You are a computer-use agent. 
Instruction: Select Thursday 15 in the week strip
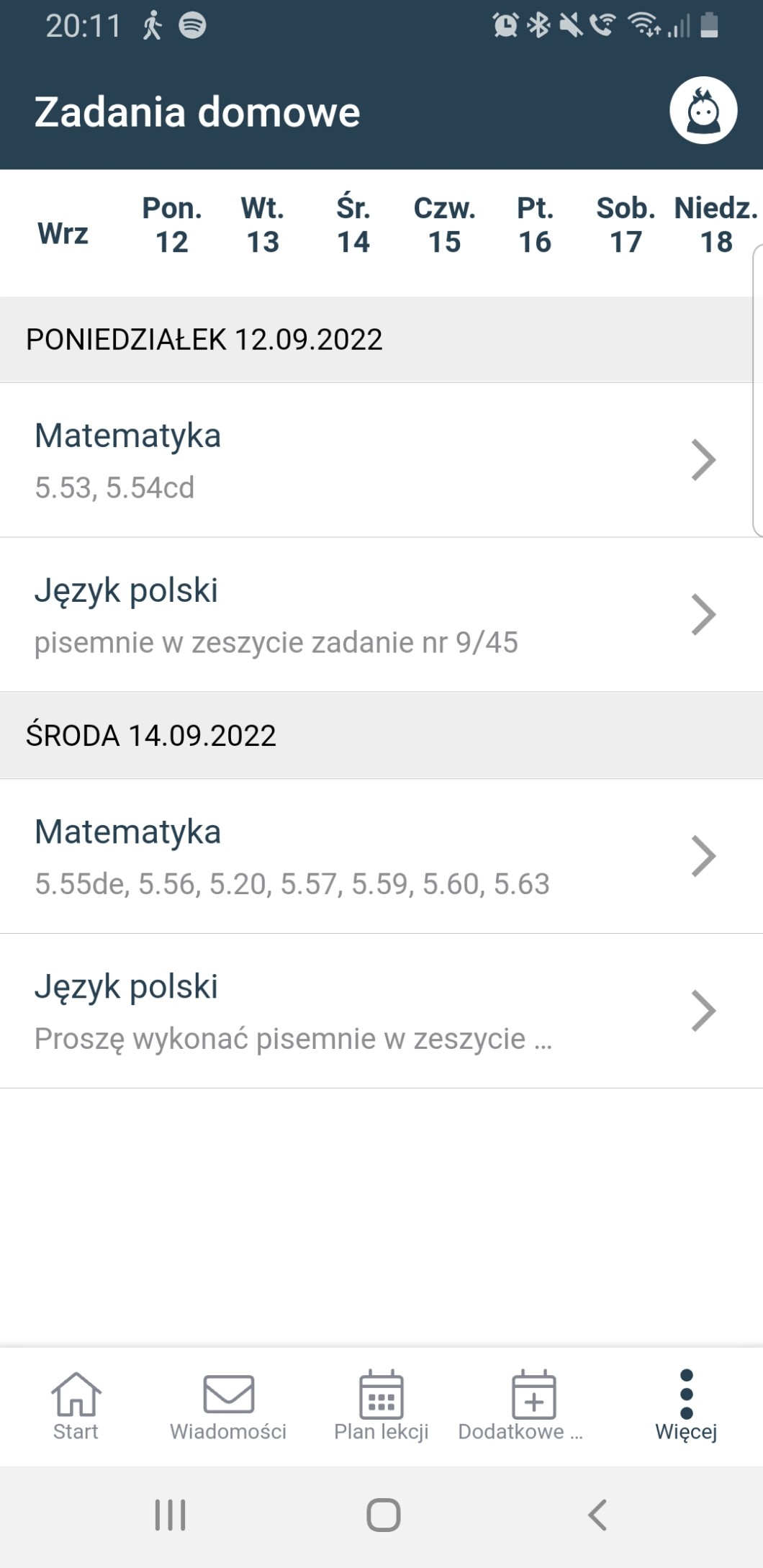pyautogui.click(x=444, y=225)
